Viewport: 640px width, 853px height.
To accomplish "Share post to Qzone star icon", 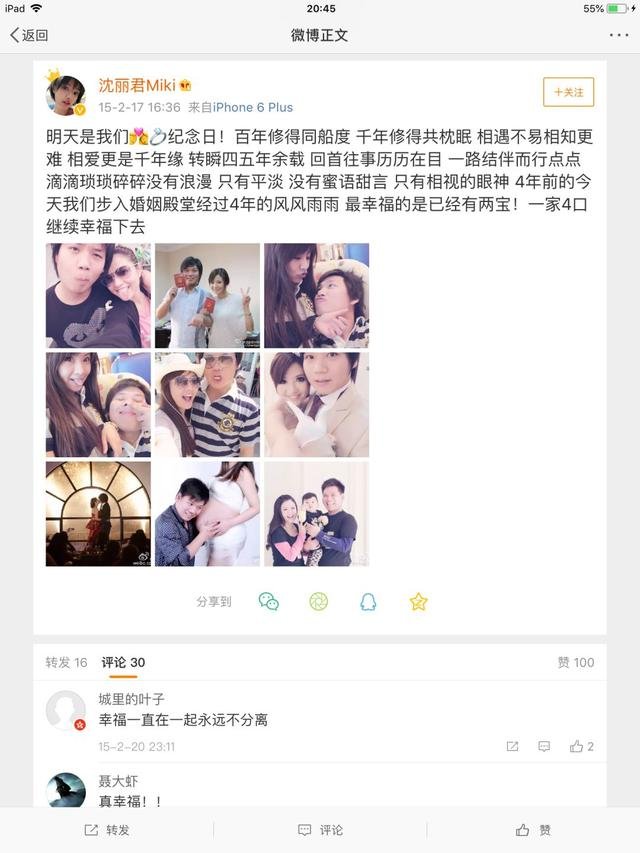I will [x=418, y=601].
